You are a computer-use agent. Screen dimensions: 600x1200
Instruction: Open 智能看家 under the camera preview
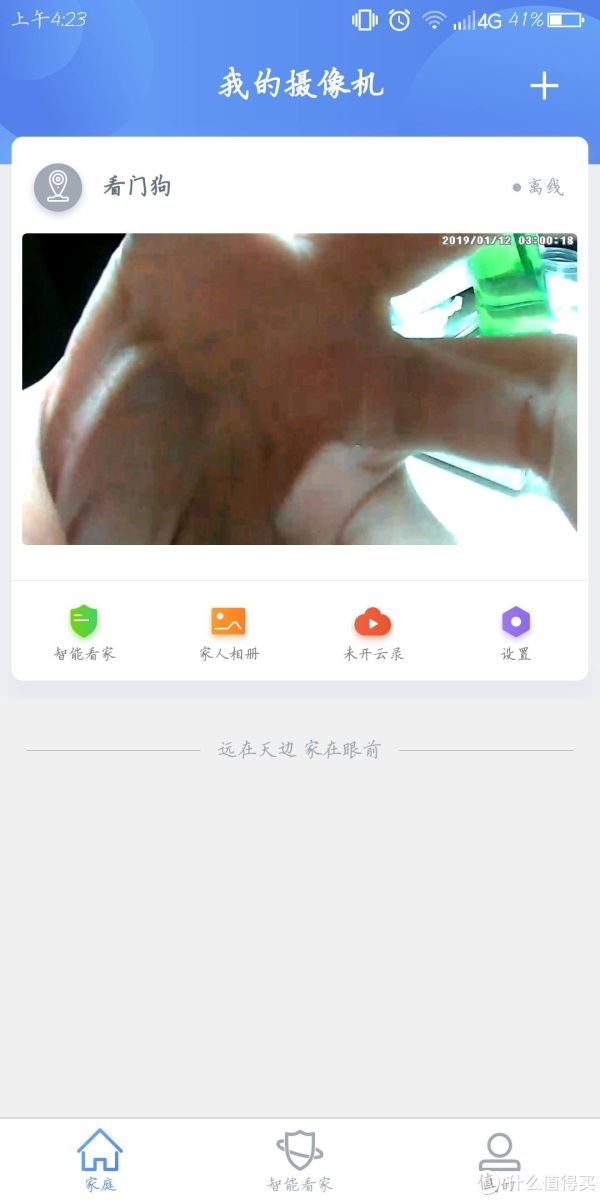point(84,634)
